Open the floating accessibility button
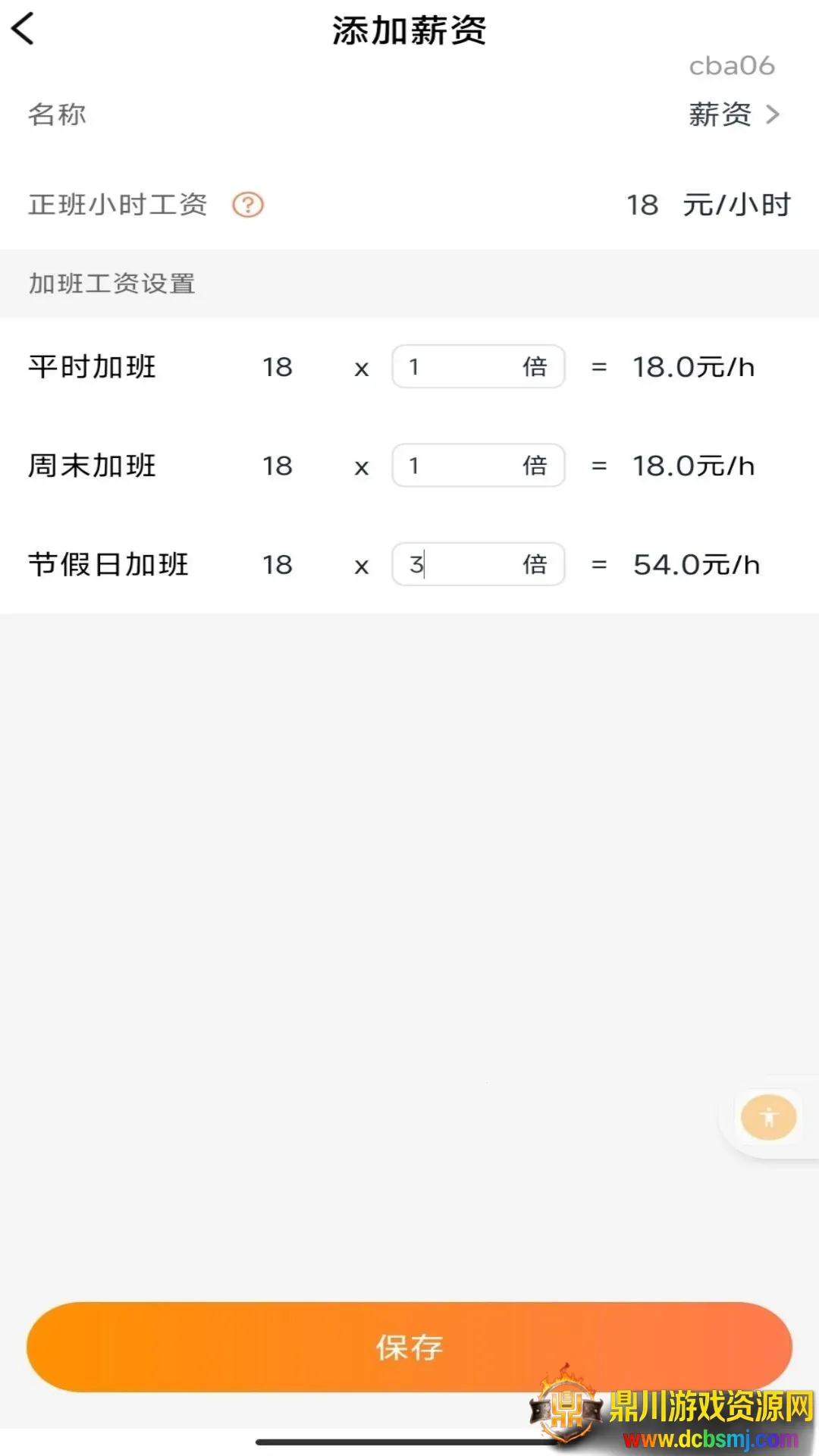Image resolution: width=819 pixels, height=1456 pixels. click(768, 1117)
